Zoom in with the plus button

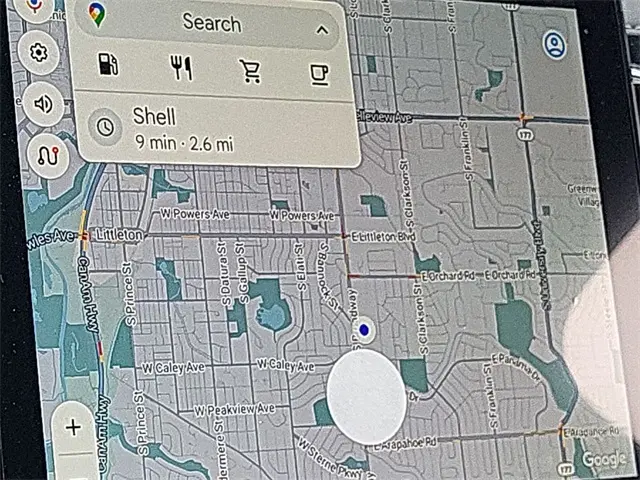click(73, 428)
